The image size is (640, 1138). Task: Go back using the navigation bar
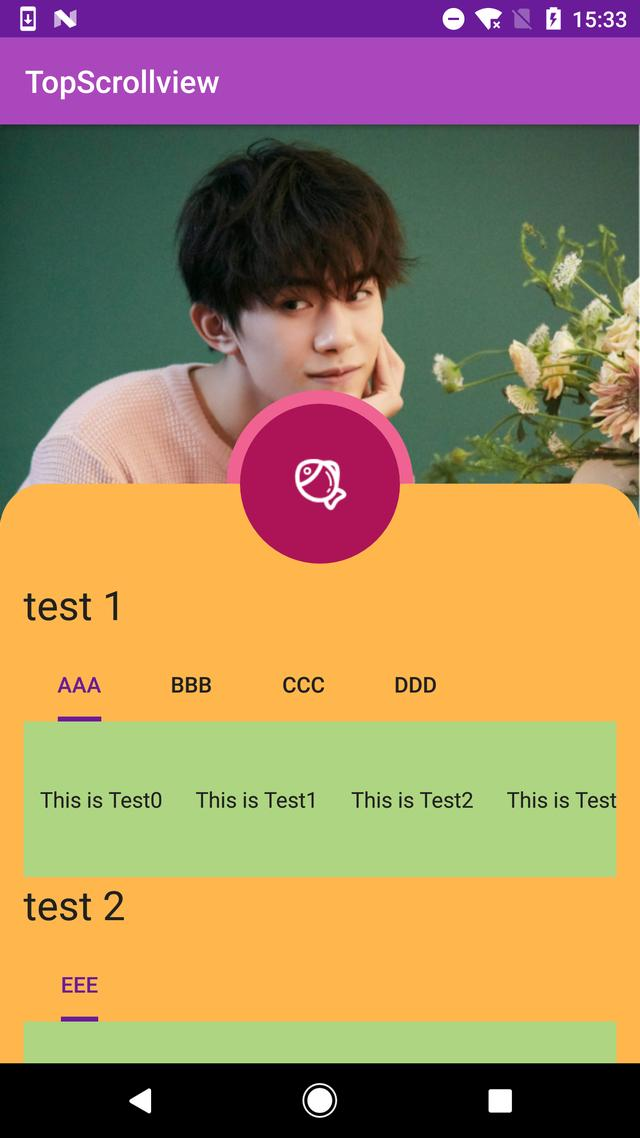[140, 1101]
